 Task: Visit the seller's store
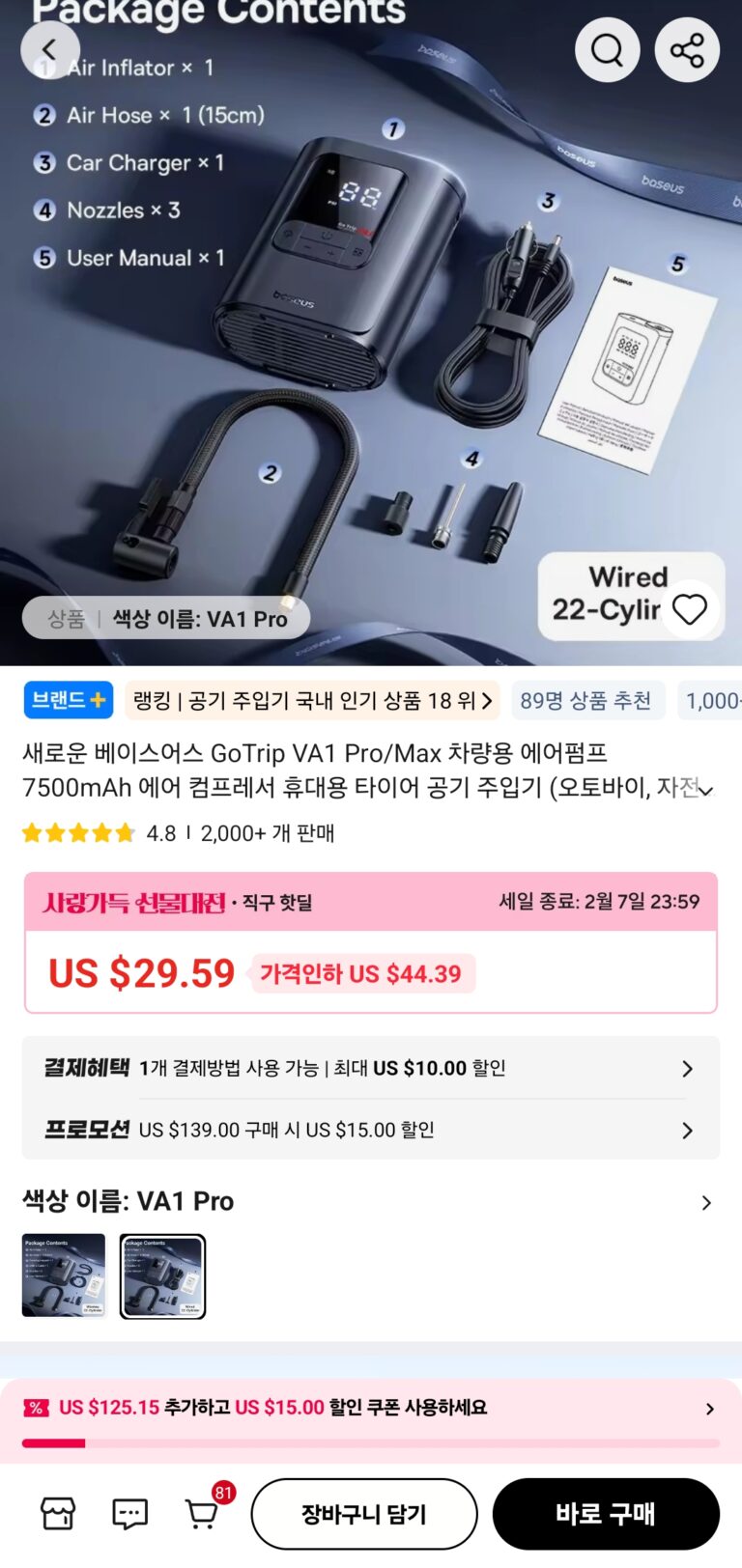pyautogui.click(x=58, y=1513)
